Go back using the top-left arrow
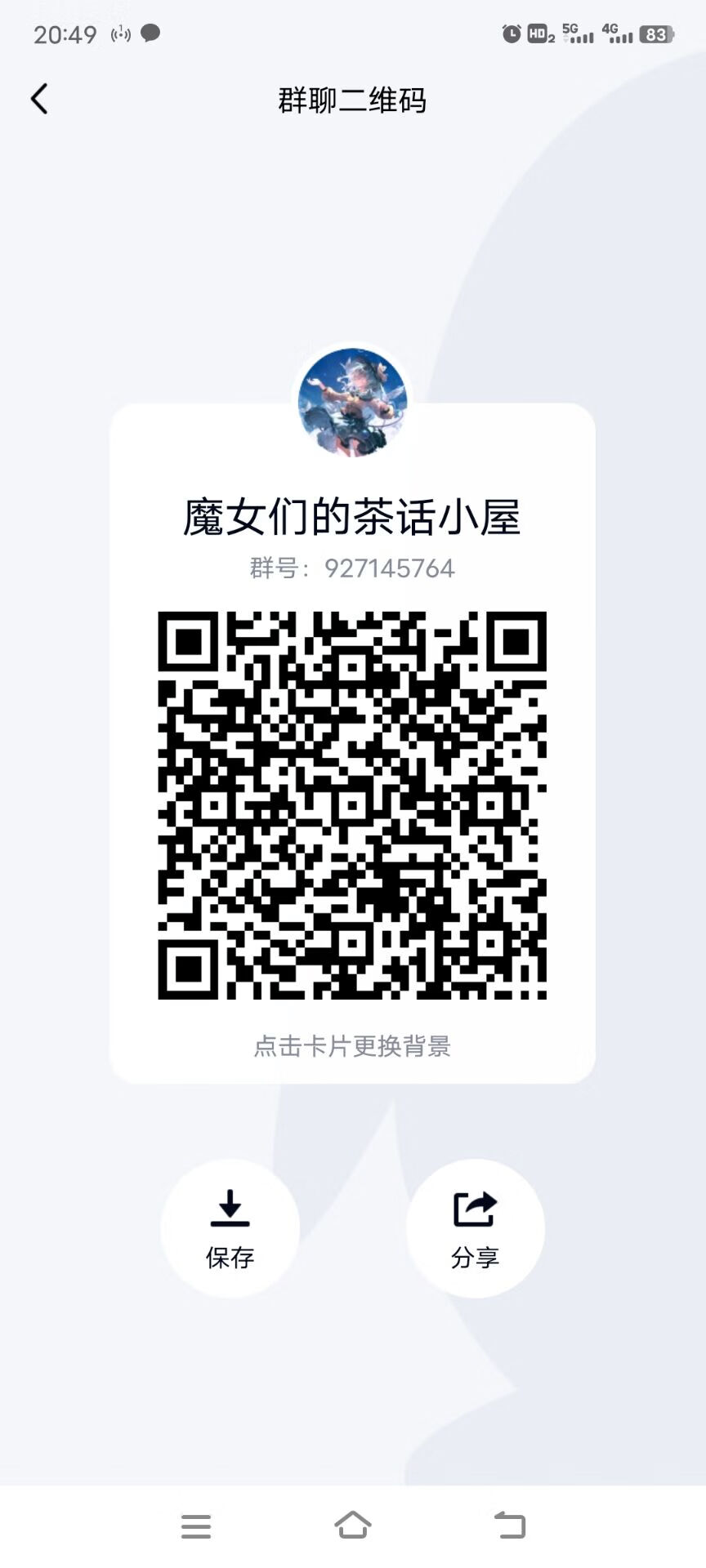The width and height of the screenshot is (706, 1568). click(x=39, y=99)
